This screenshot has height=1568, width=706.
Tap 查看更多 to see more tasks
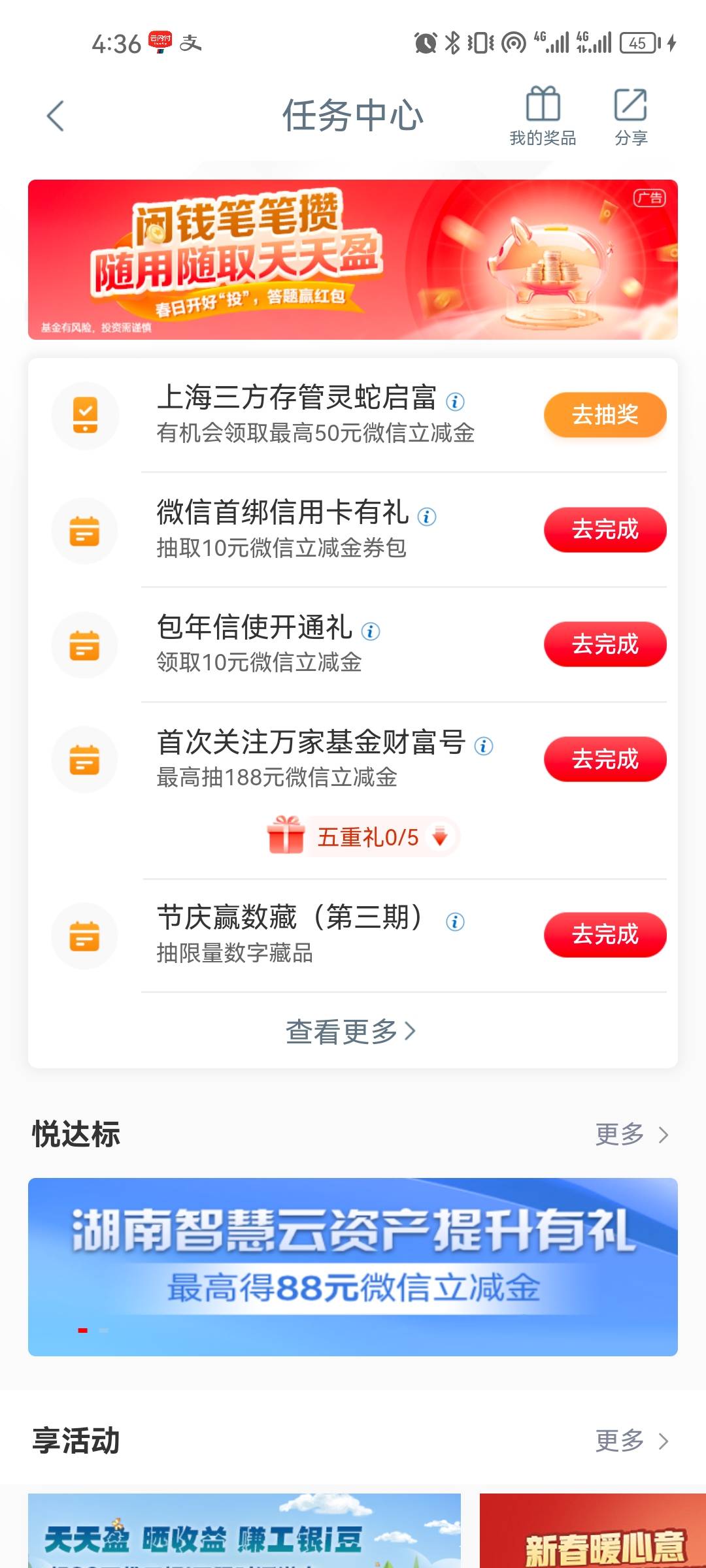coord(351,1032)
